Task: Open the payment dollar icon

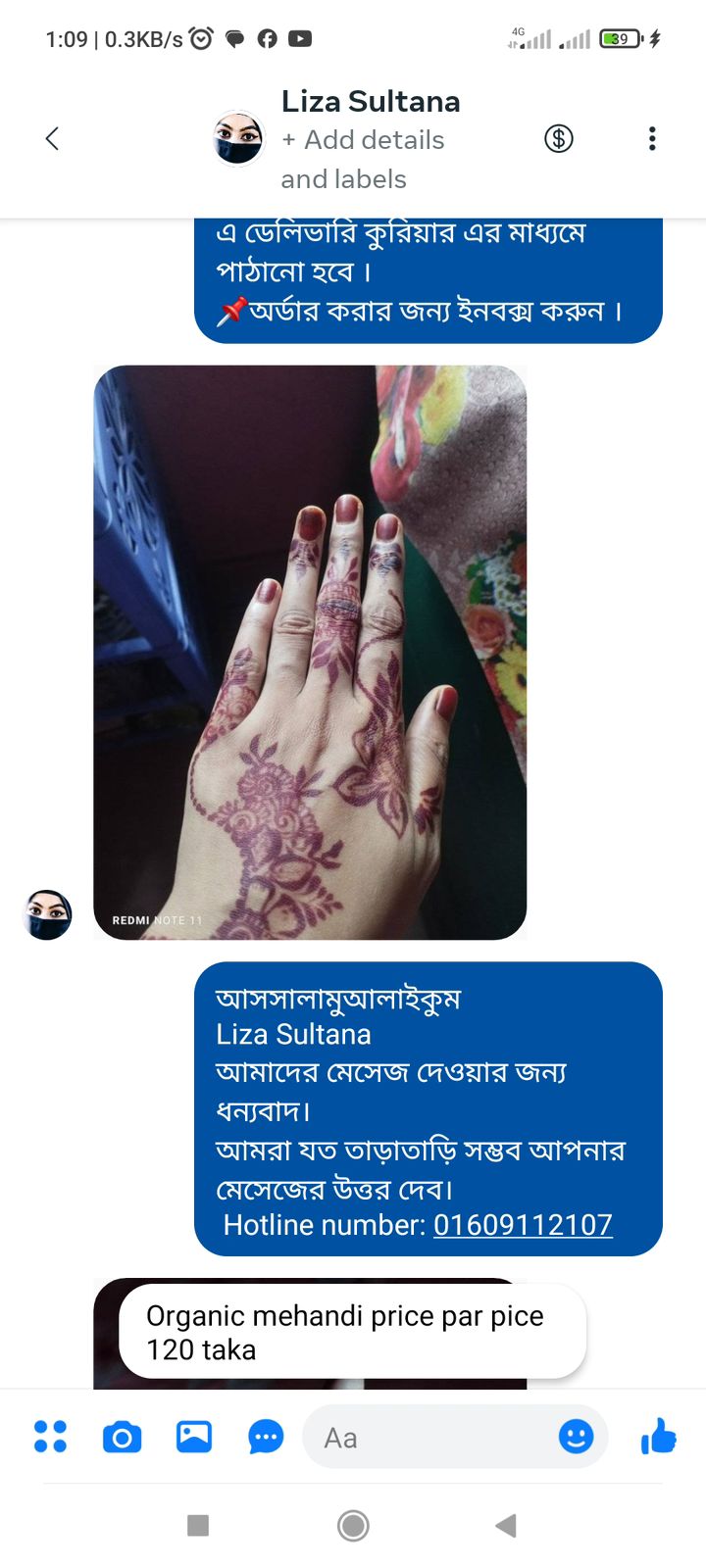Action: pyautogui.click(x=559, y=139)
